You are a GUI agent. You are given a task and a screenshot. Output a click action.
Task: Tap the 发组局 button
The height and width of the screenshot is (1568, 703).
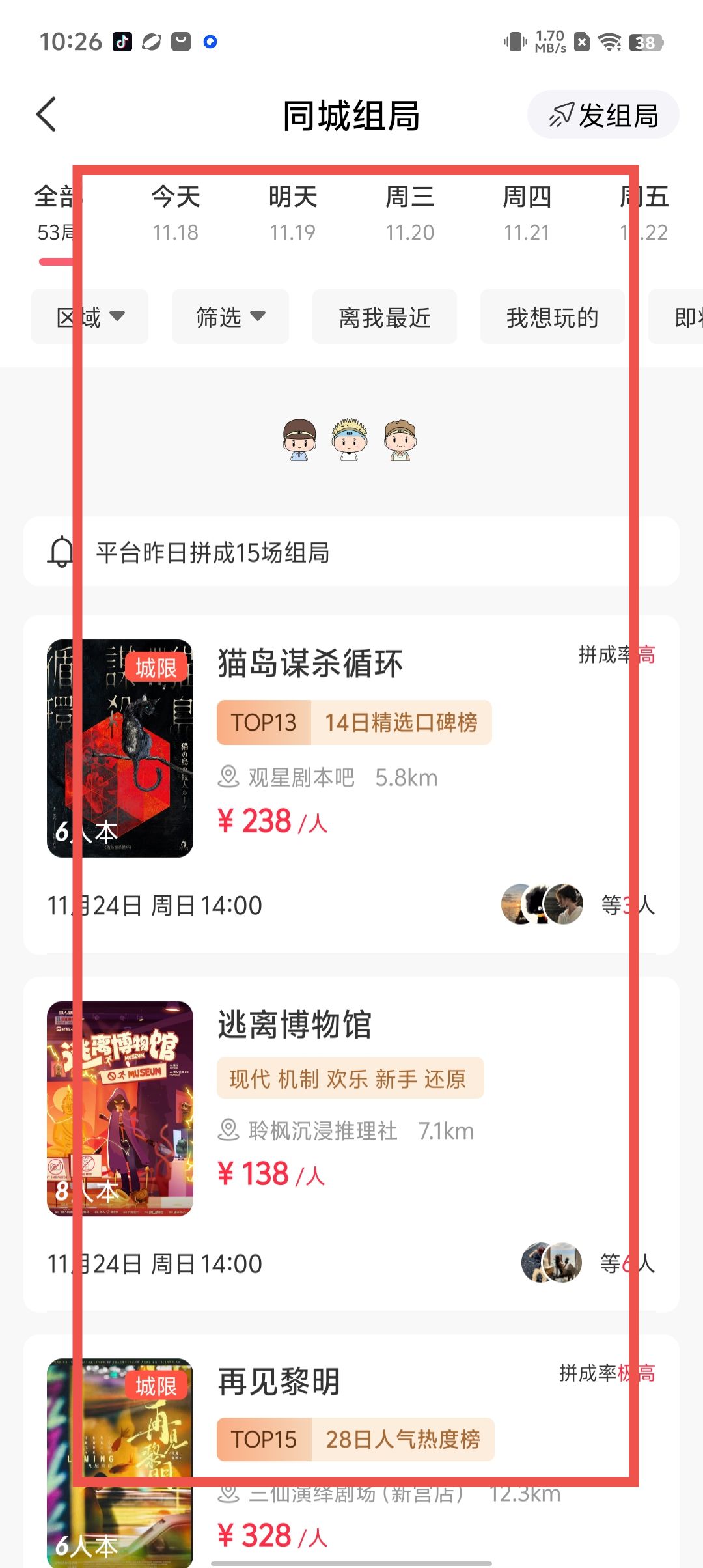[603, 115]
